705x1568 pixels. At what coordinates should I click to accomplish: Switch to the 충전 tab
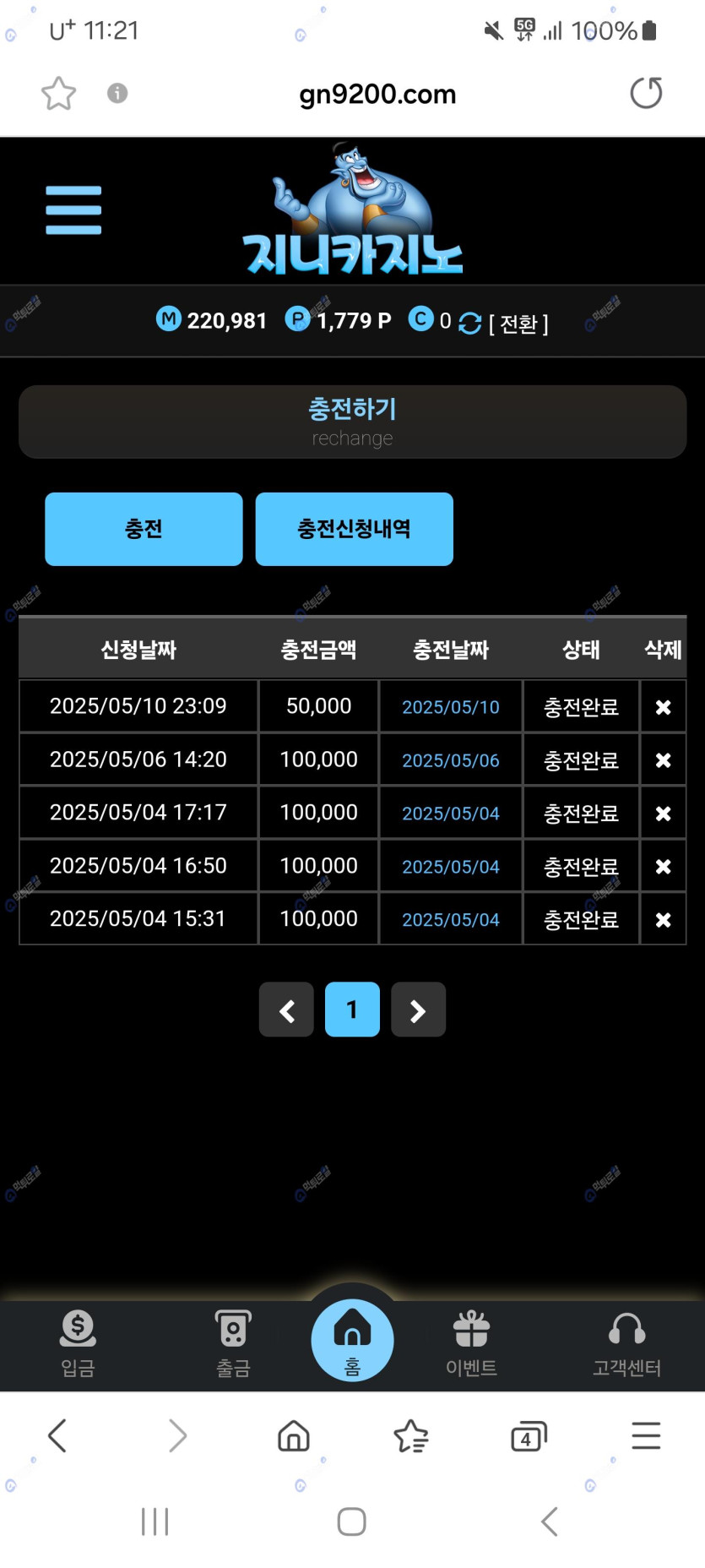[144, 529]
